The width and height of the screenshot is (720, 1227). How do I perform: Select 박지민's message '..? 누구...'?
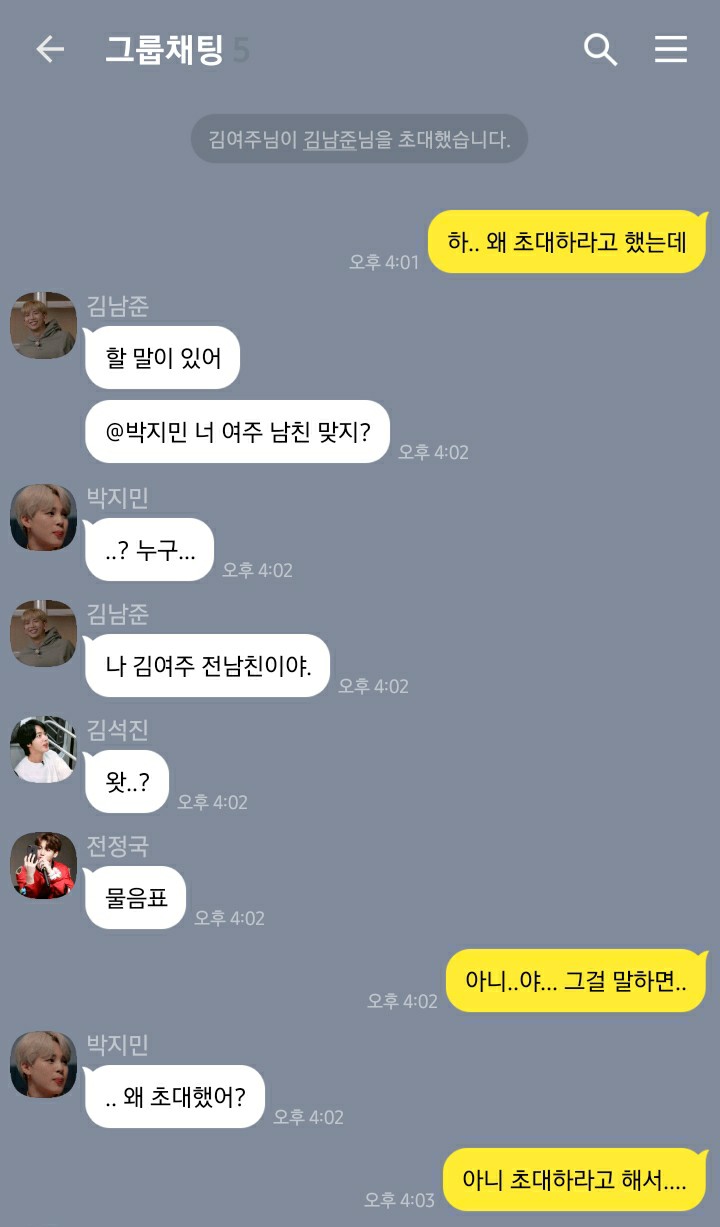149,549
